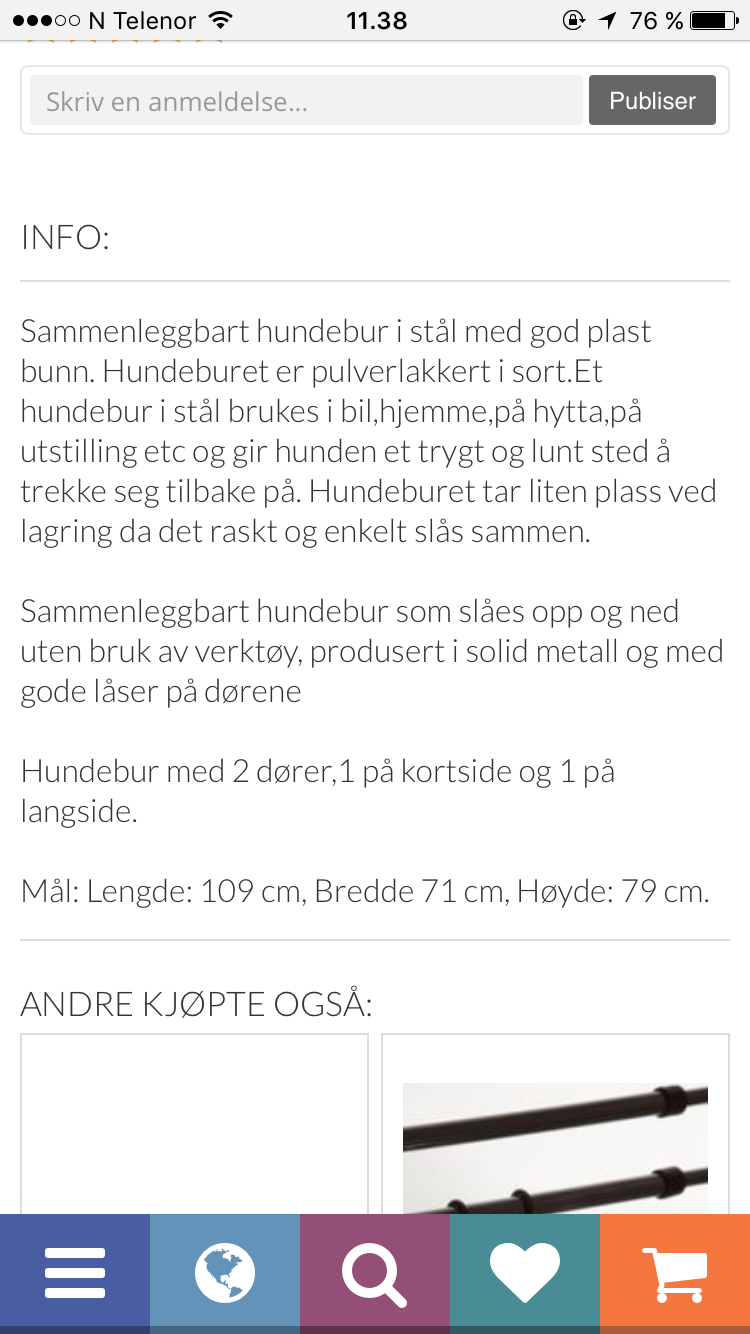Open the globe icon tab
Image resolution: width=750 pixels, height=1334 pixels.
225,1273
